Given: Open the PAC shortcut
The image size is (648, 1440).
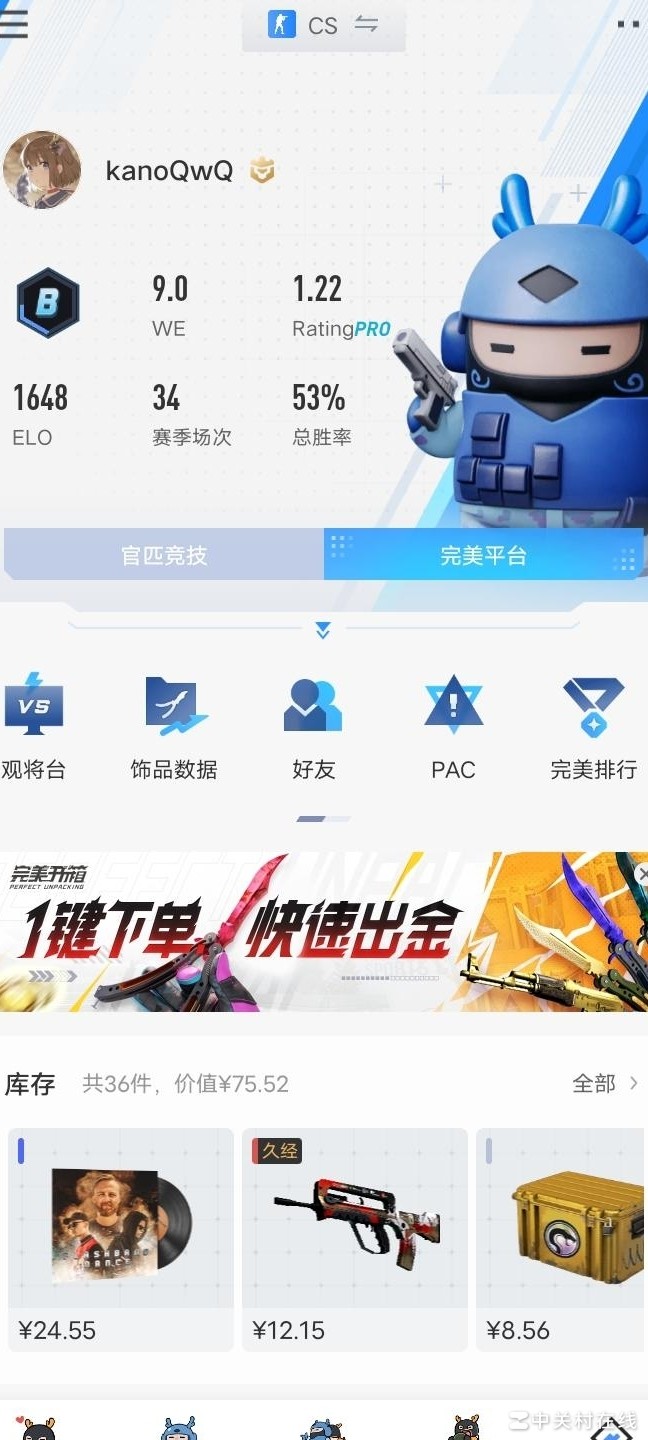Looking at the screenshot, I should click(453, 726).
